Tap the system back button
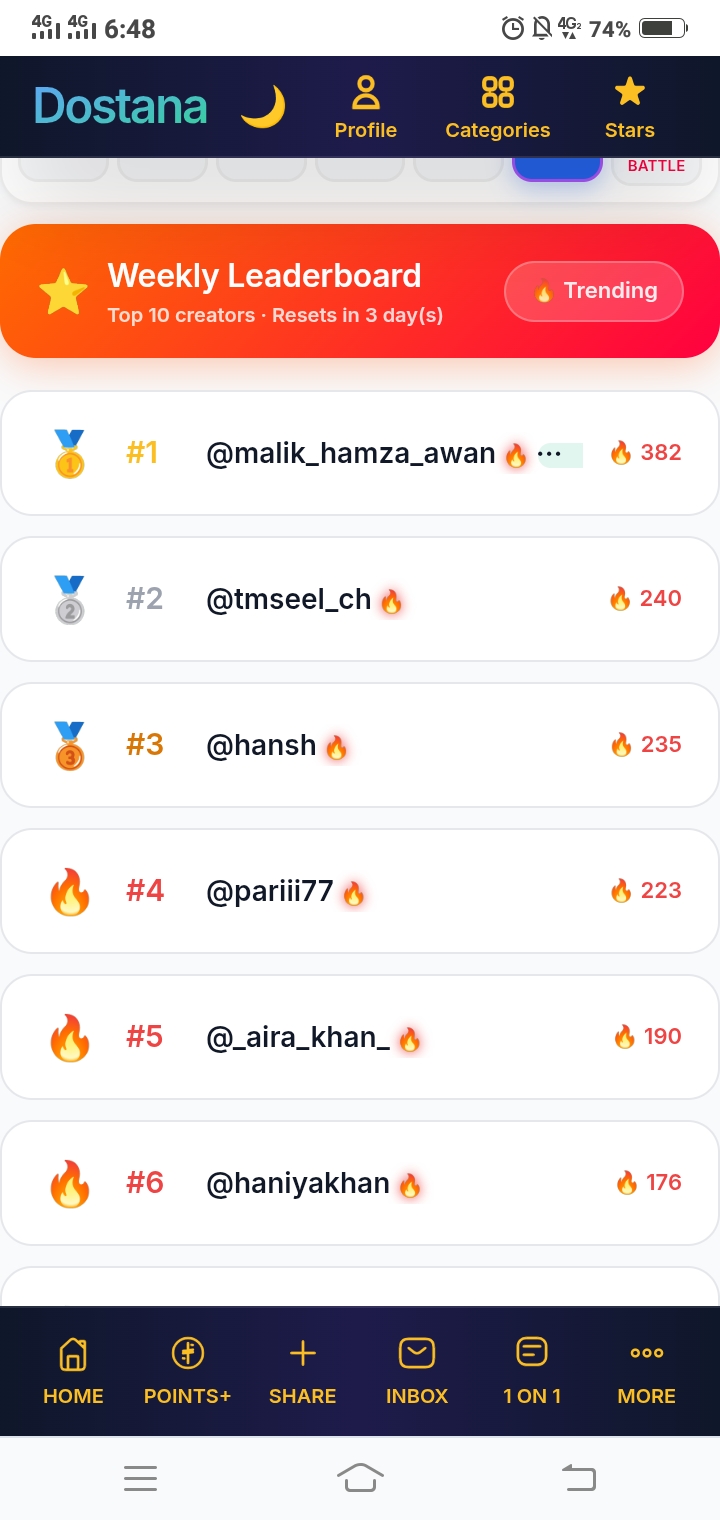 [x=579, y=1477]
